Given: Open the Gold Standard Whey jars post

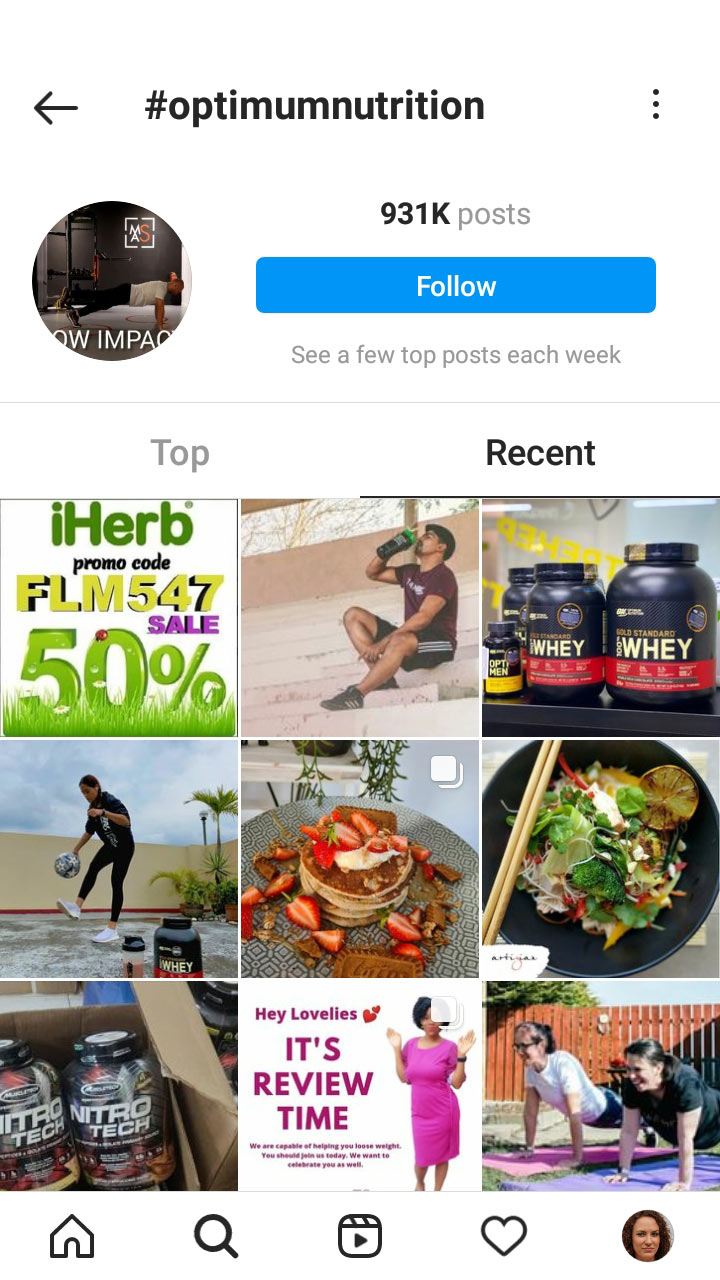Looking at the screenshot, I should (600, 618).
